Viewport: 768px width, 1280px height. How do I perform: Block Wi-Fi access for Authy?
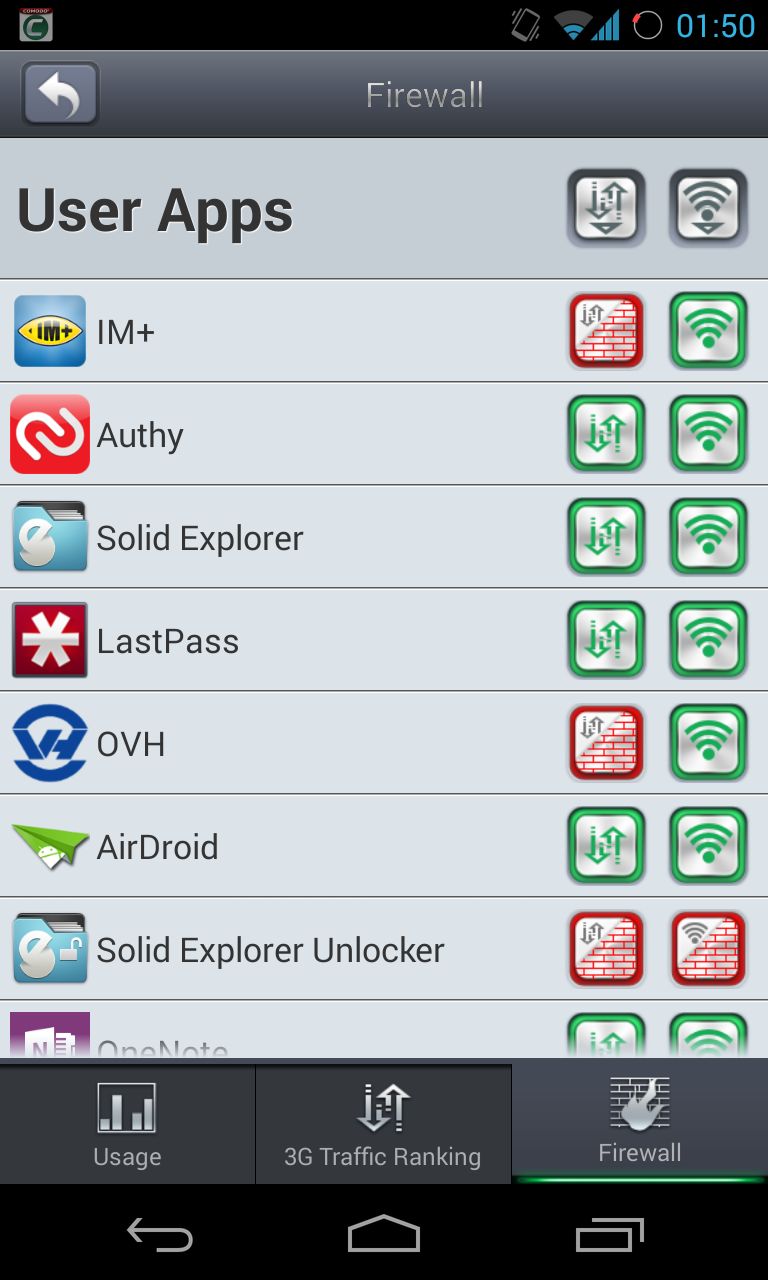click(x=708, y=434)
